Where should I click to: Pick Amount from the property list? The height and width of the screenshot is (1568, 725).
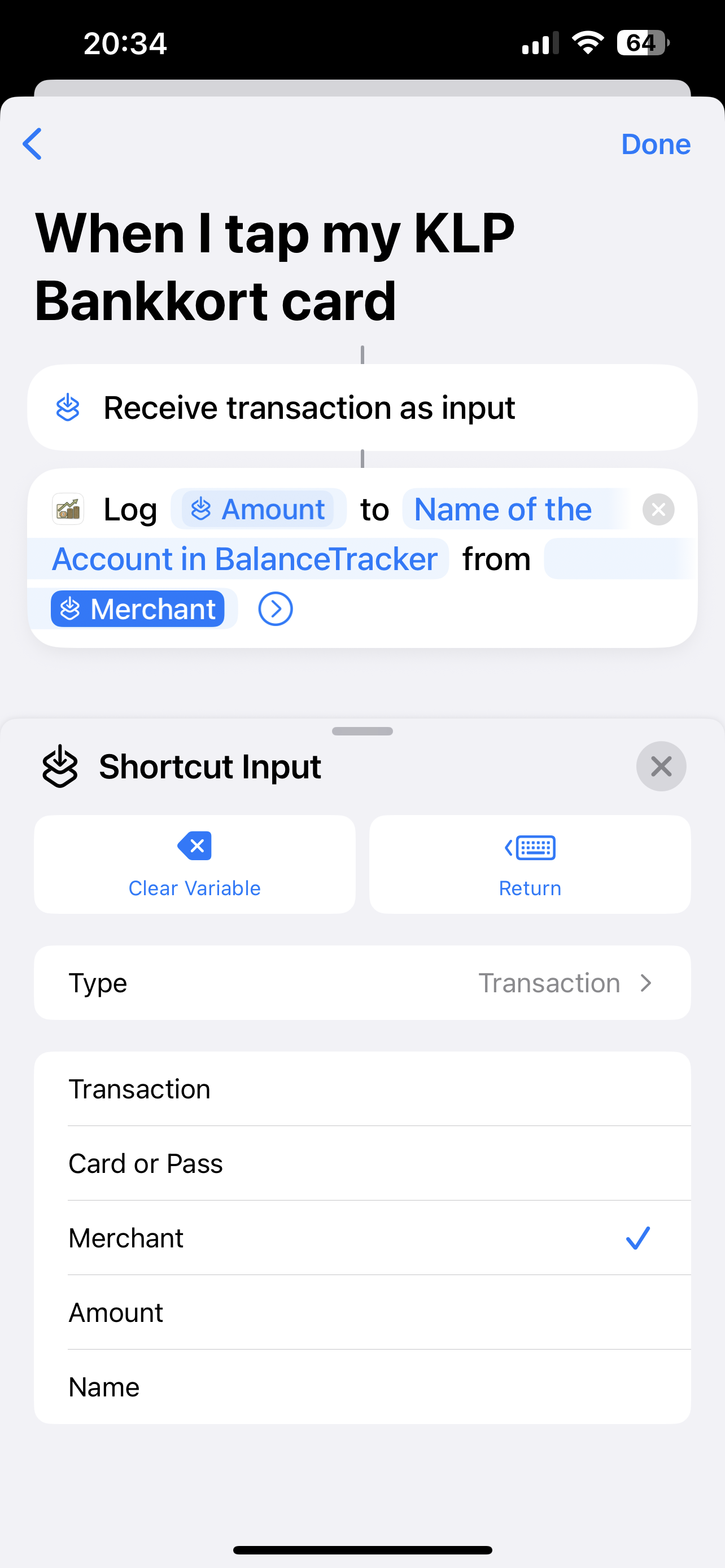tap(362, 1312)
